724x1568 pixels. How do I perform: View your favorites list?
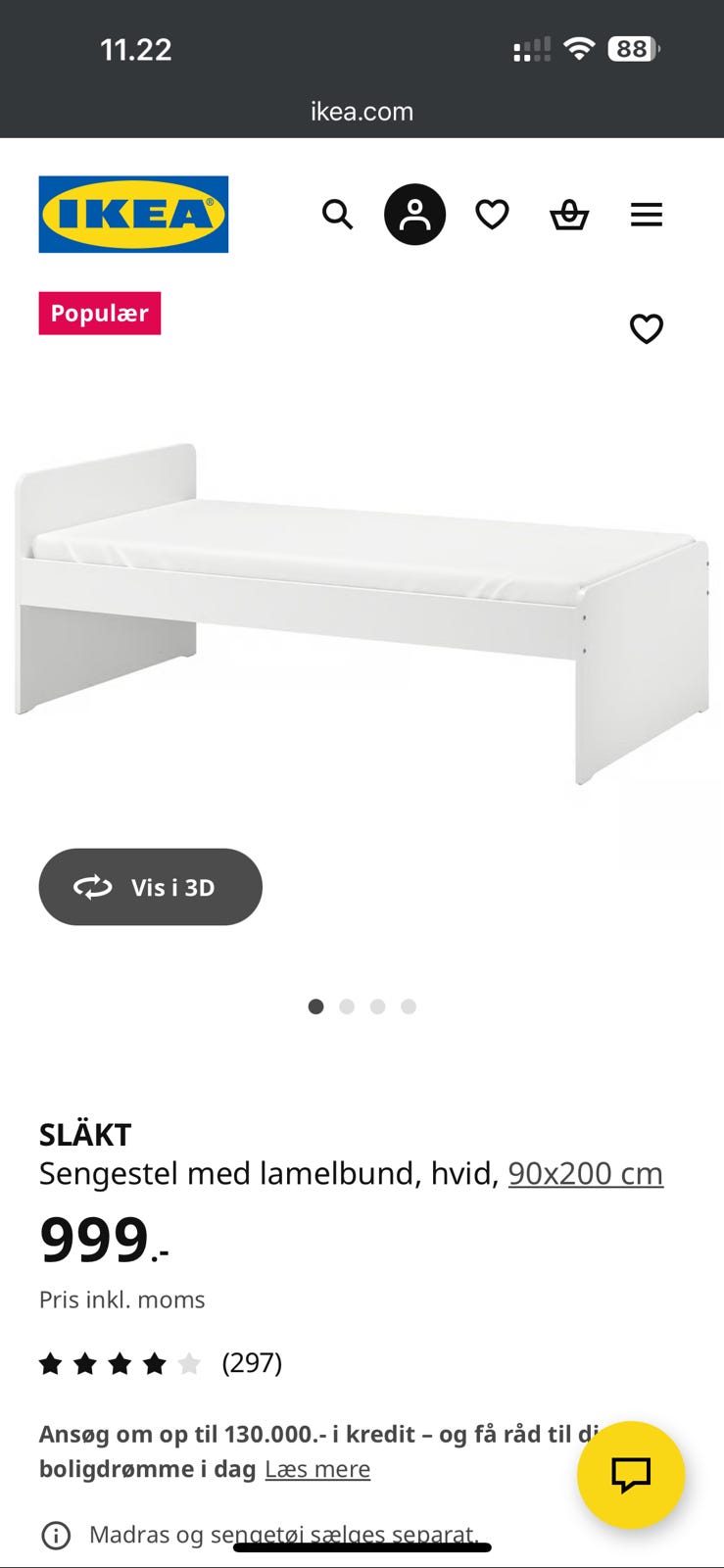(x=492, y=214)
